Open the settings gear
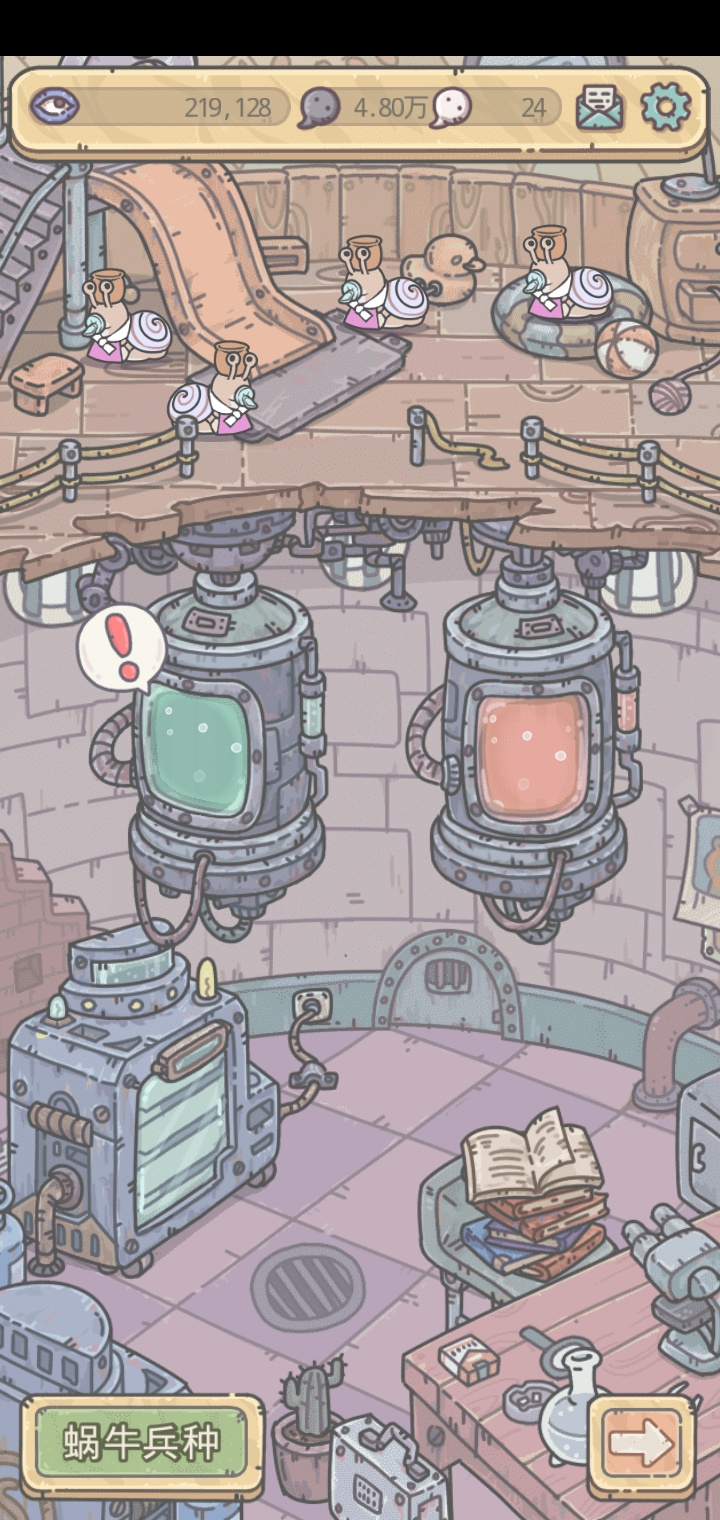Screen dimensions: 720x1520 [665, 107]
